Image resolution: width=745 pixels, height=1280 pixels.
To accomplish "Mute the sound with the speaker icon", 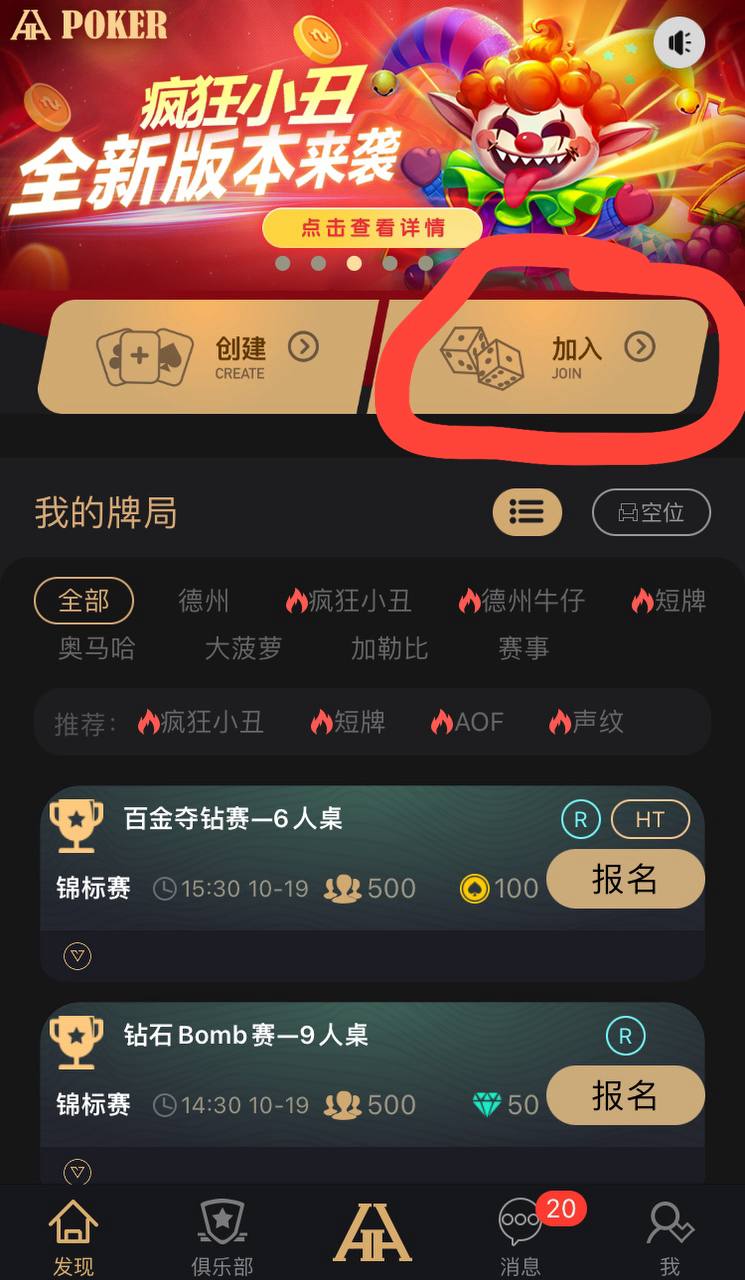I will pyautogui.click(x=680, y=42).
